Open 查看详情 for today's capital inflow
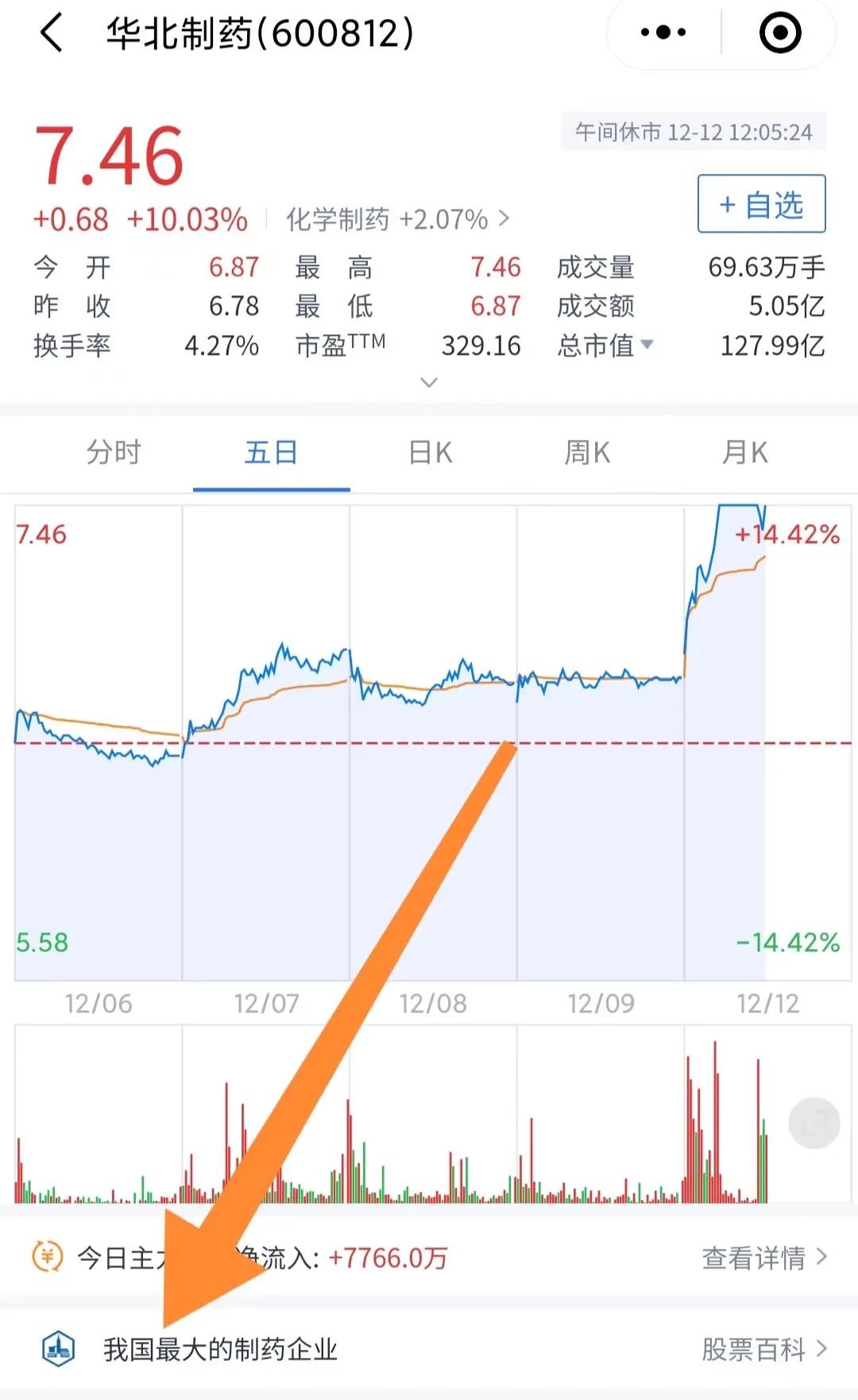This screenshot has height=1400, width=858. 763,1258
